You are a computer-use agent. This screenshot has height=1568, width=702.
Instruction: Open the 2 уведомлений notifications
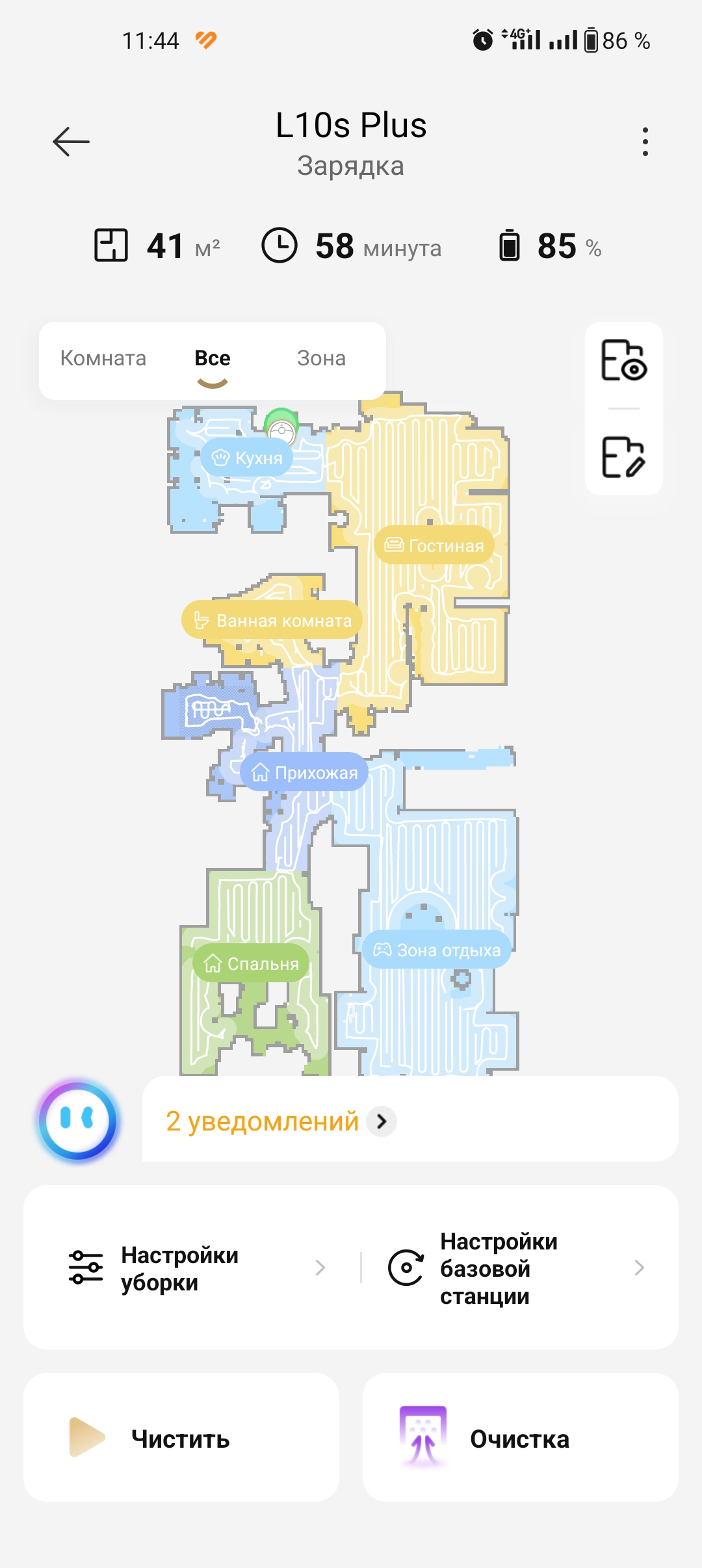click(x=281, y=1121)
